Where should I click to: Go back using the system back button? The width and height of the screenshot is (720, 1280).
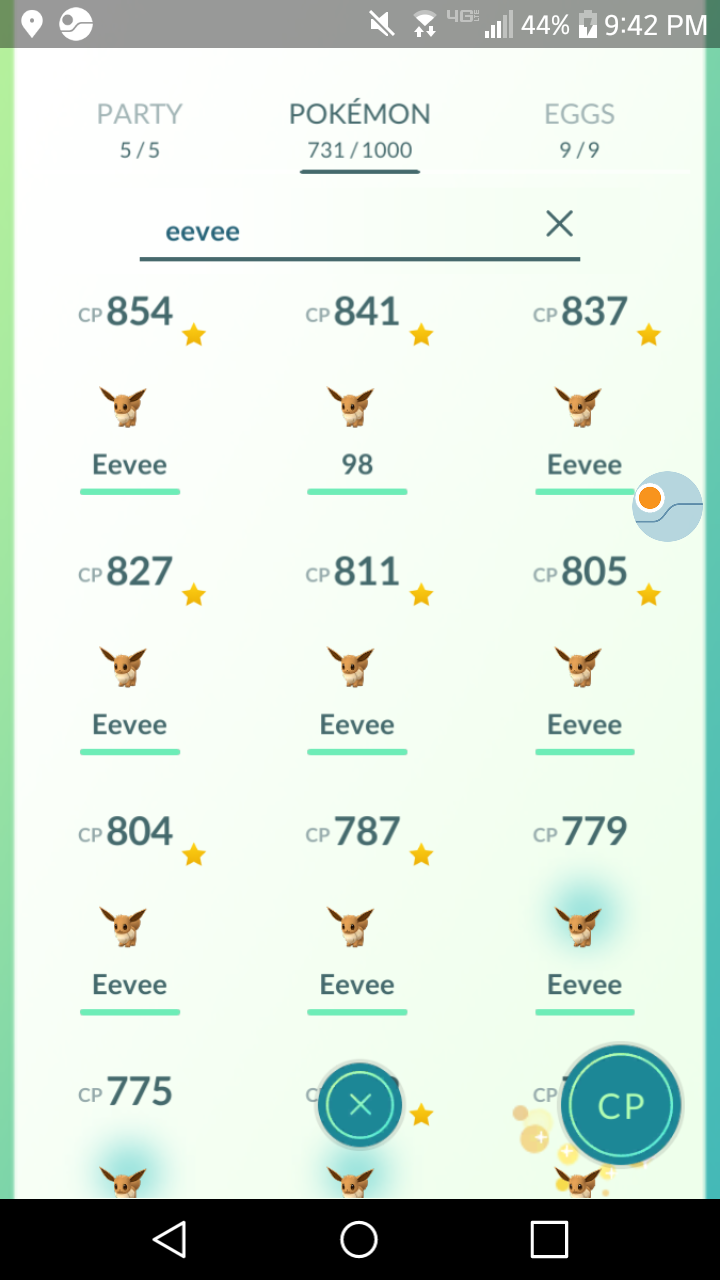[169, 1239]
